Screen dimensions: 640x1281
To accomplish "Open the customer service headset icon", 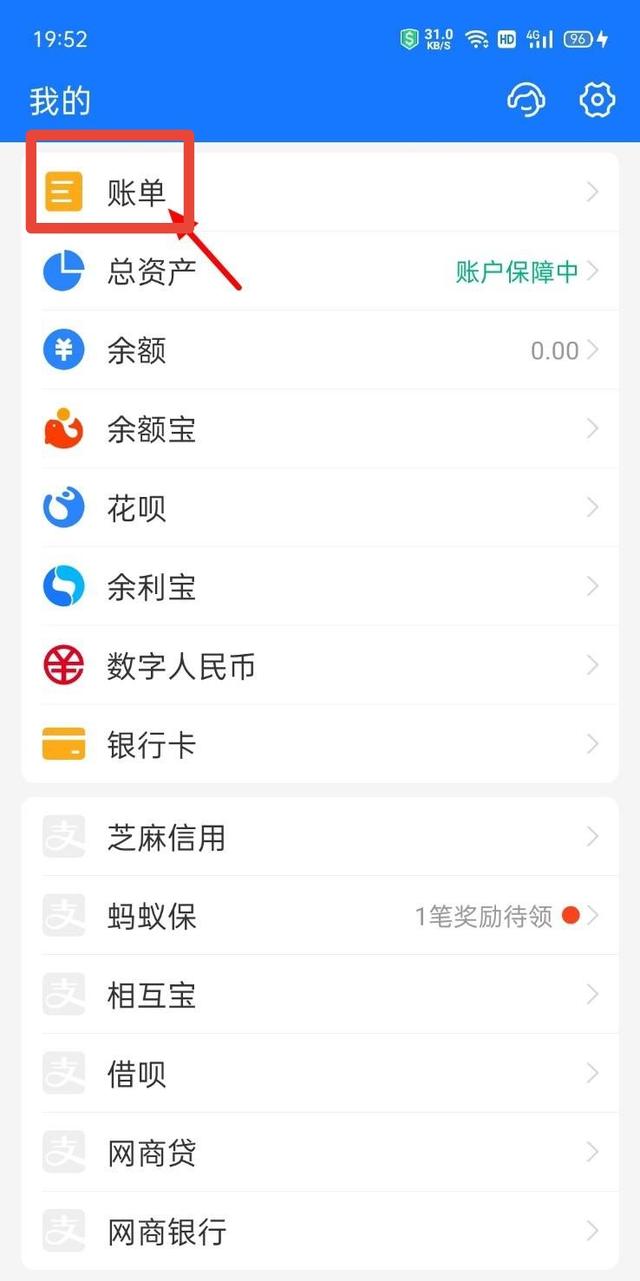I will click(x=526, y=100).
